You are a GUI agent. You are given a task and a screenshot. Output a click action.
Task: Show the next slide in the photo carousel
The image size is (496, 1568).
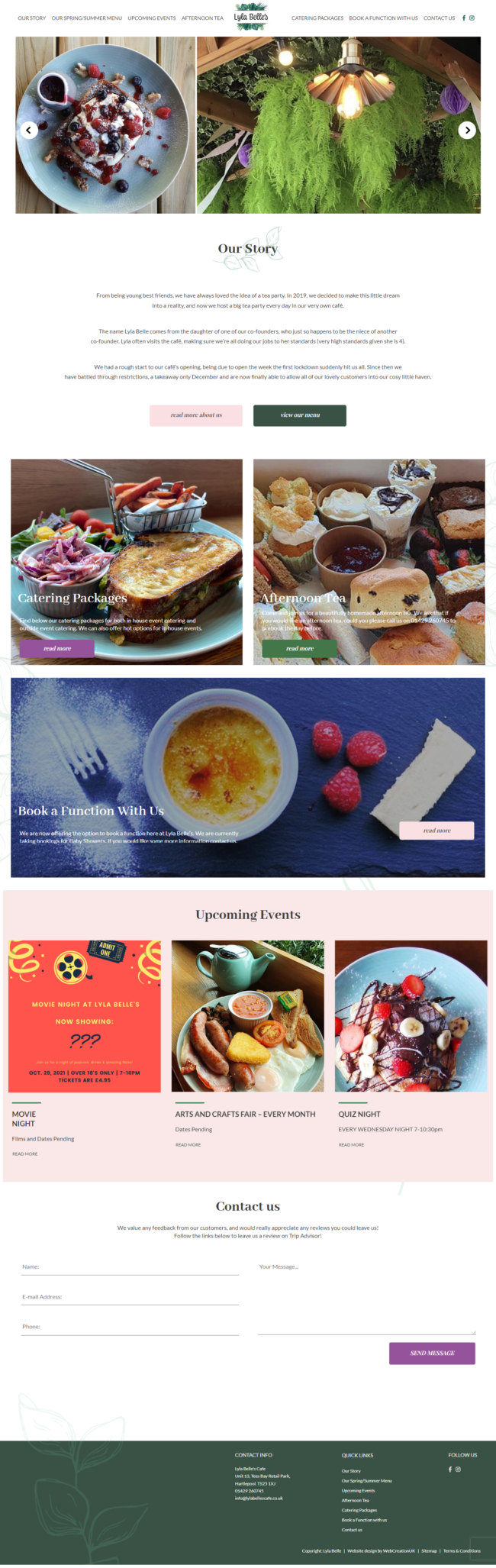pyautogui.click(x=466, y=130)
